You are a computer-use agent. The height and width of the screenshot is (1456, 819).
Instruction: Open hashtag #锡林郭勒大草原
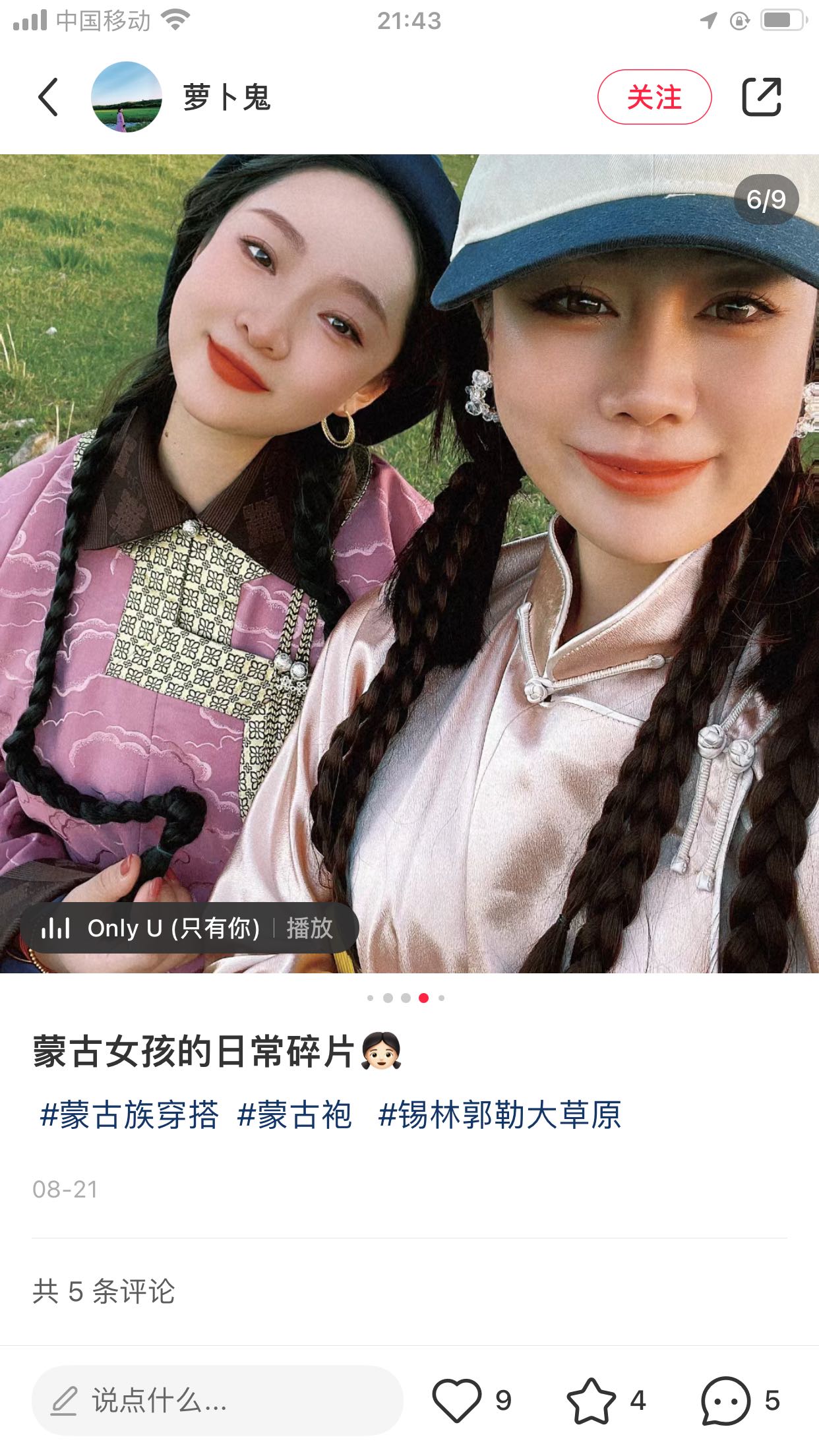[500, 1115]
